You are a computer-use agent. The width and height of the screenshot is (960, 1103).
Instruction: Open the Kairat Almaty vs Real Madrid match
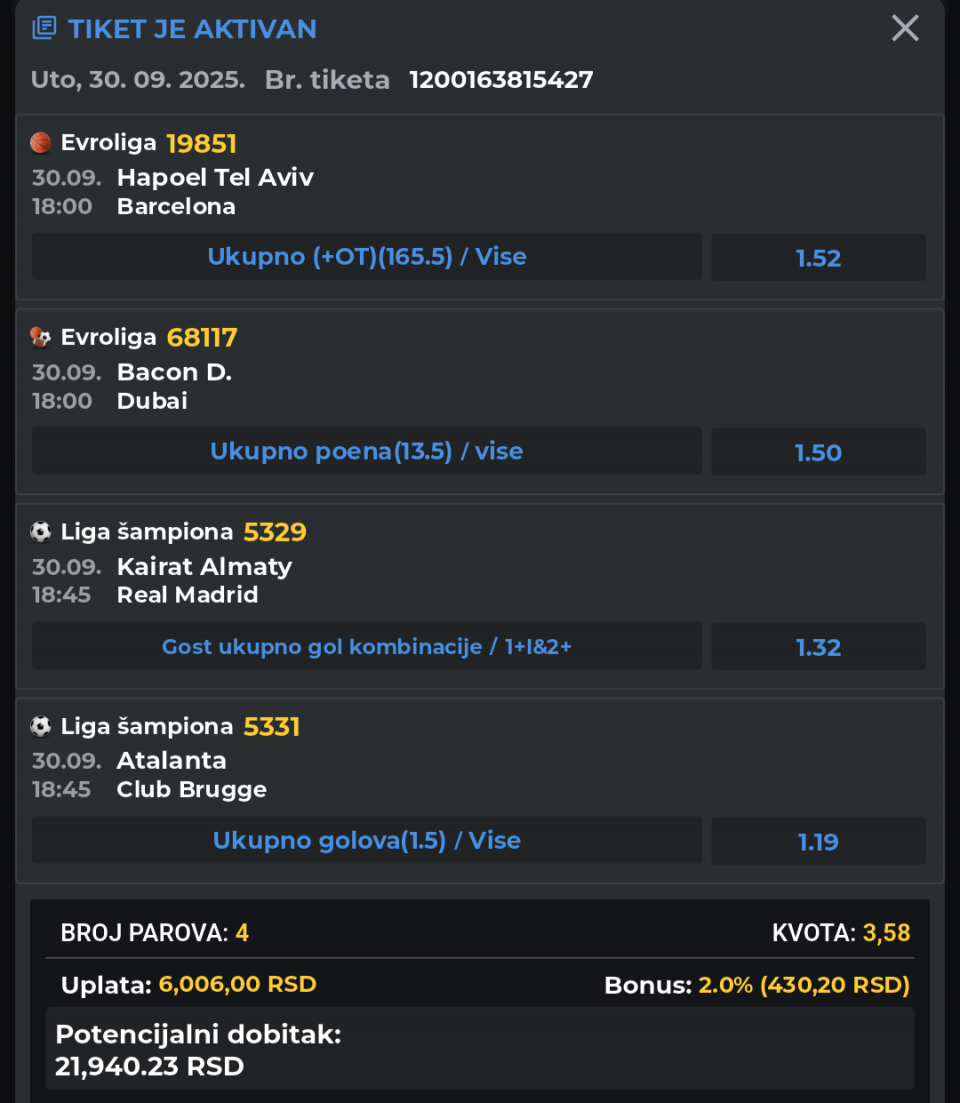click(x=204, y=580)
